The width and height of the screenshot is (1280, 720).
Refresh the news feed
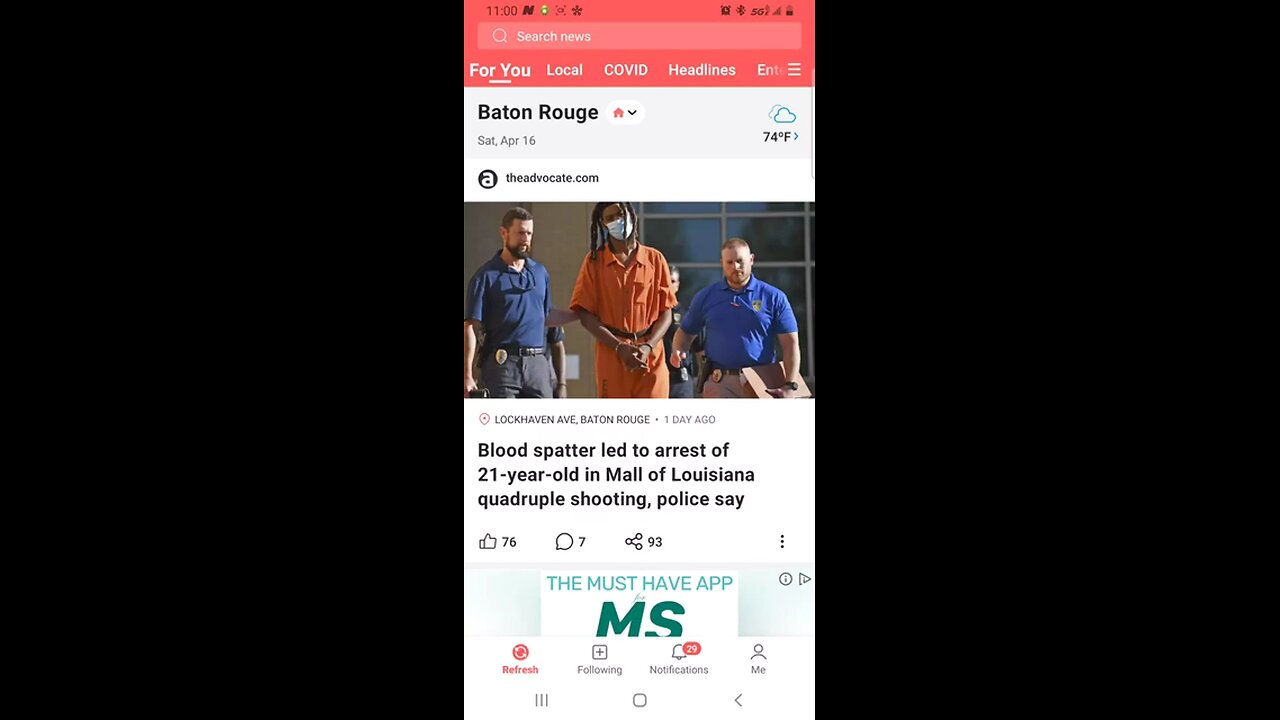tap(520, 659)
